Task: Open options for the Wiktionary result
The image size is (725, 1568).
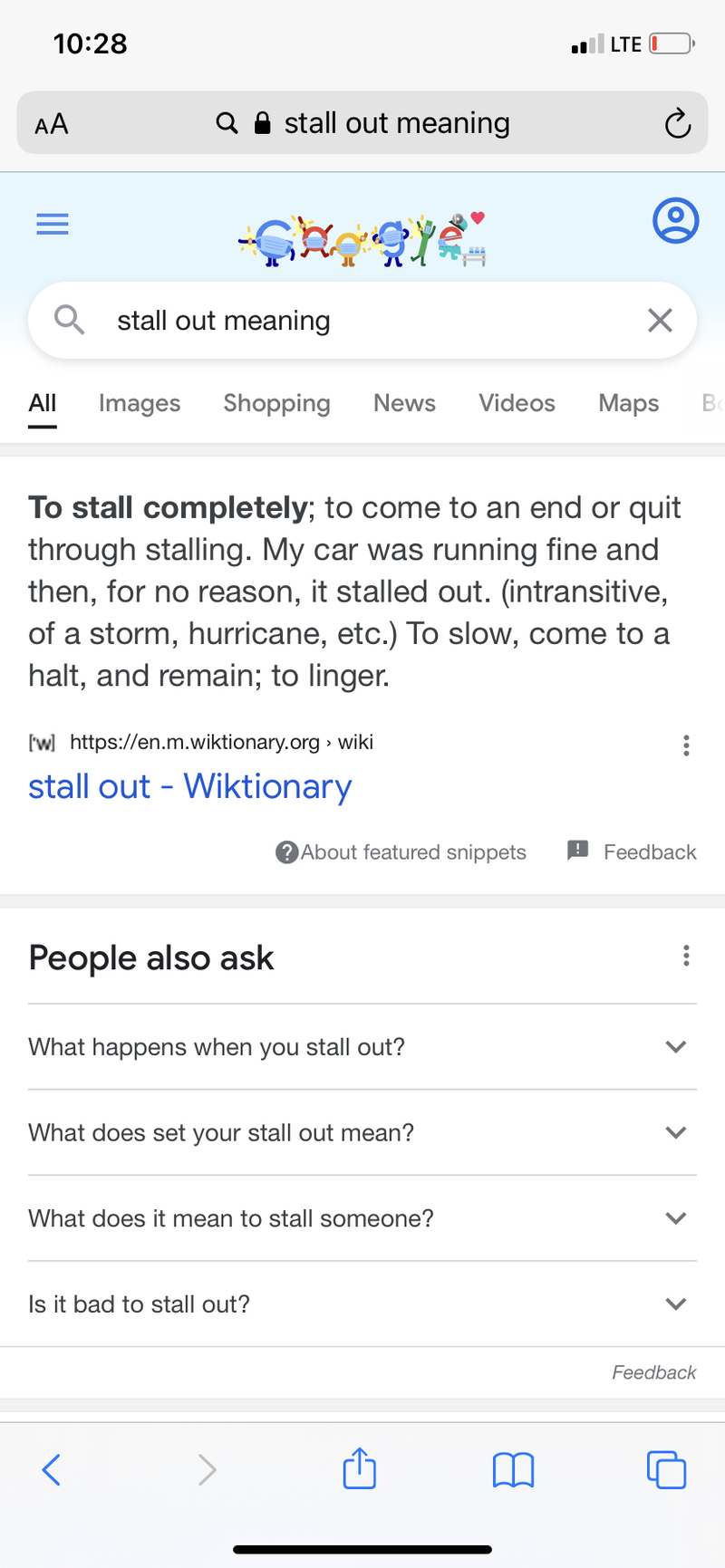Action: tap(686, 746)
